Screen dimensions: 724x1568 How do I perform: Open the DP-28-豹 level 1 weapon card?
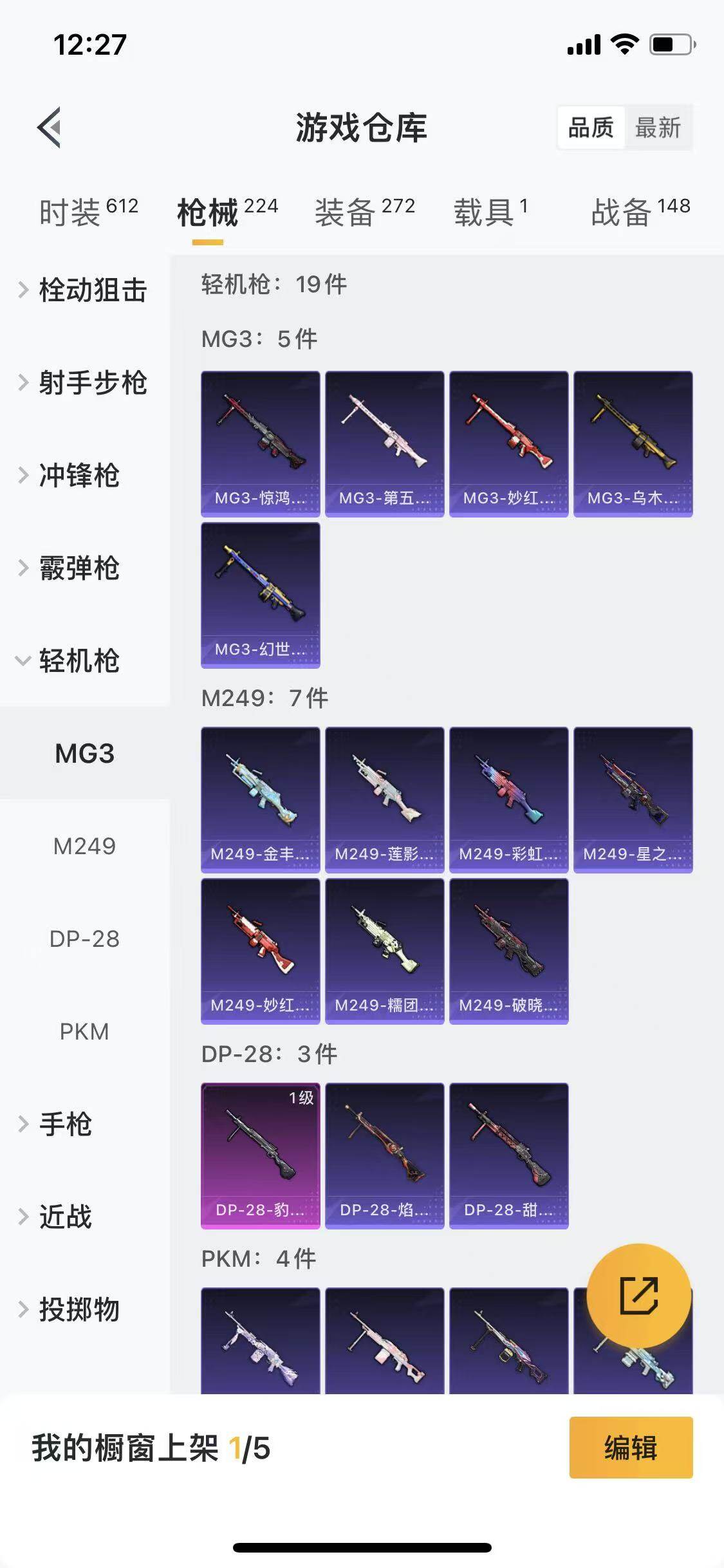coord(260,1155)
